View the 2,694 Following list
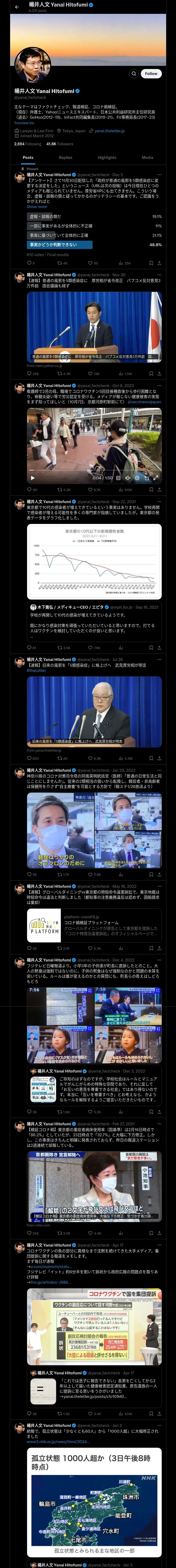The image size is (176, 1568). coord(28,144)
